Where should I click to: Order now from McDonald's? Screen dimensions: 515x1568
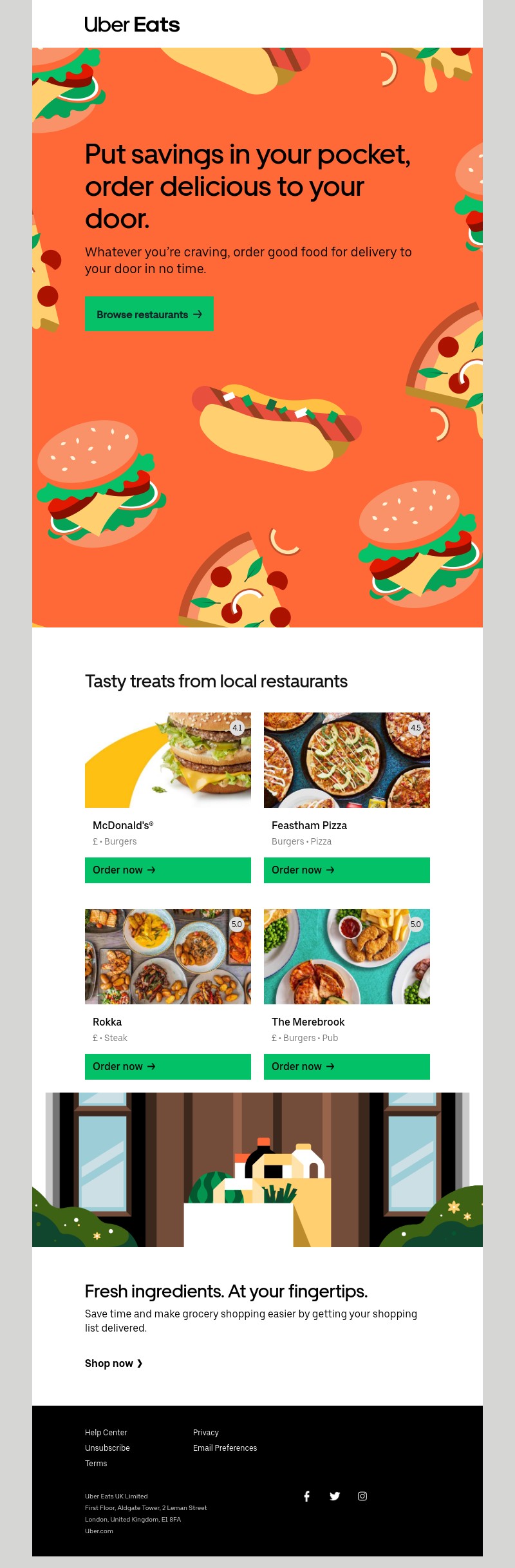[167, 870]
